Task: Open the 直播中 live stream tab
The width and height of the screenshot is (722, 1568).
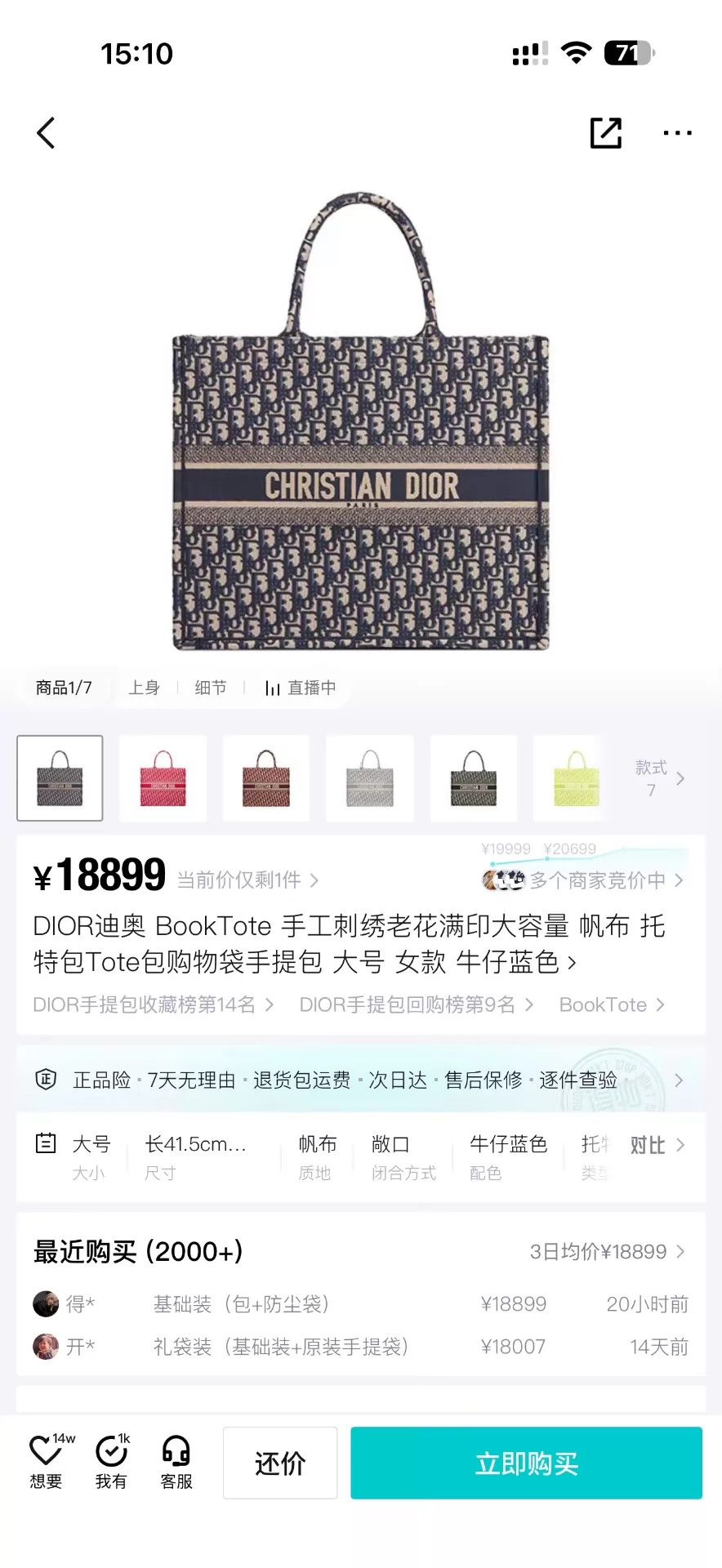Action: click(301, 688)
